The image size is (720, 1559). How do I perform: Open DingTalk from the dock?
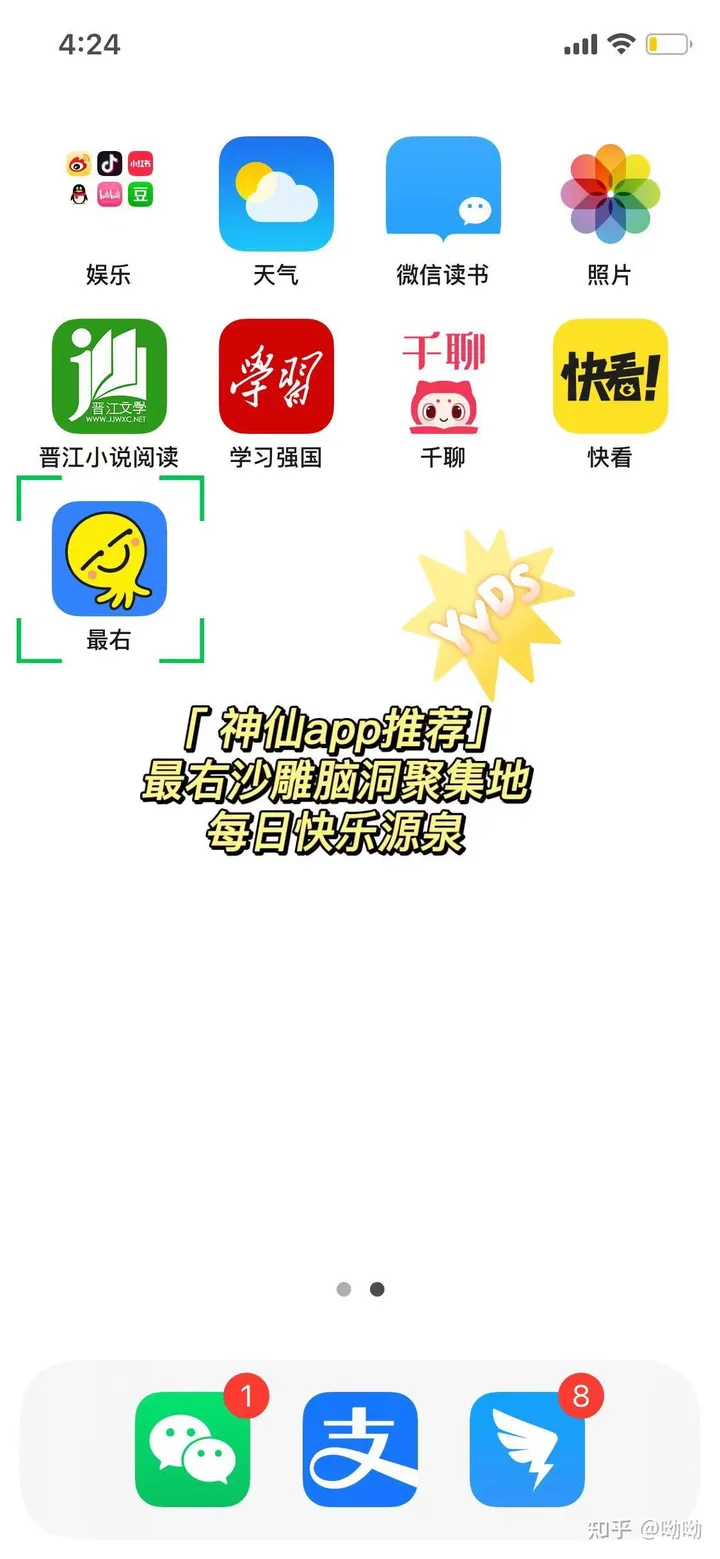[527, 1449]
